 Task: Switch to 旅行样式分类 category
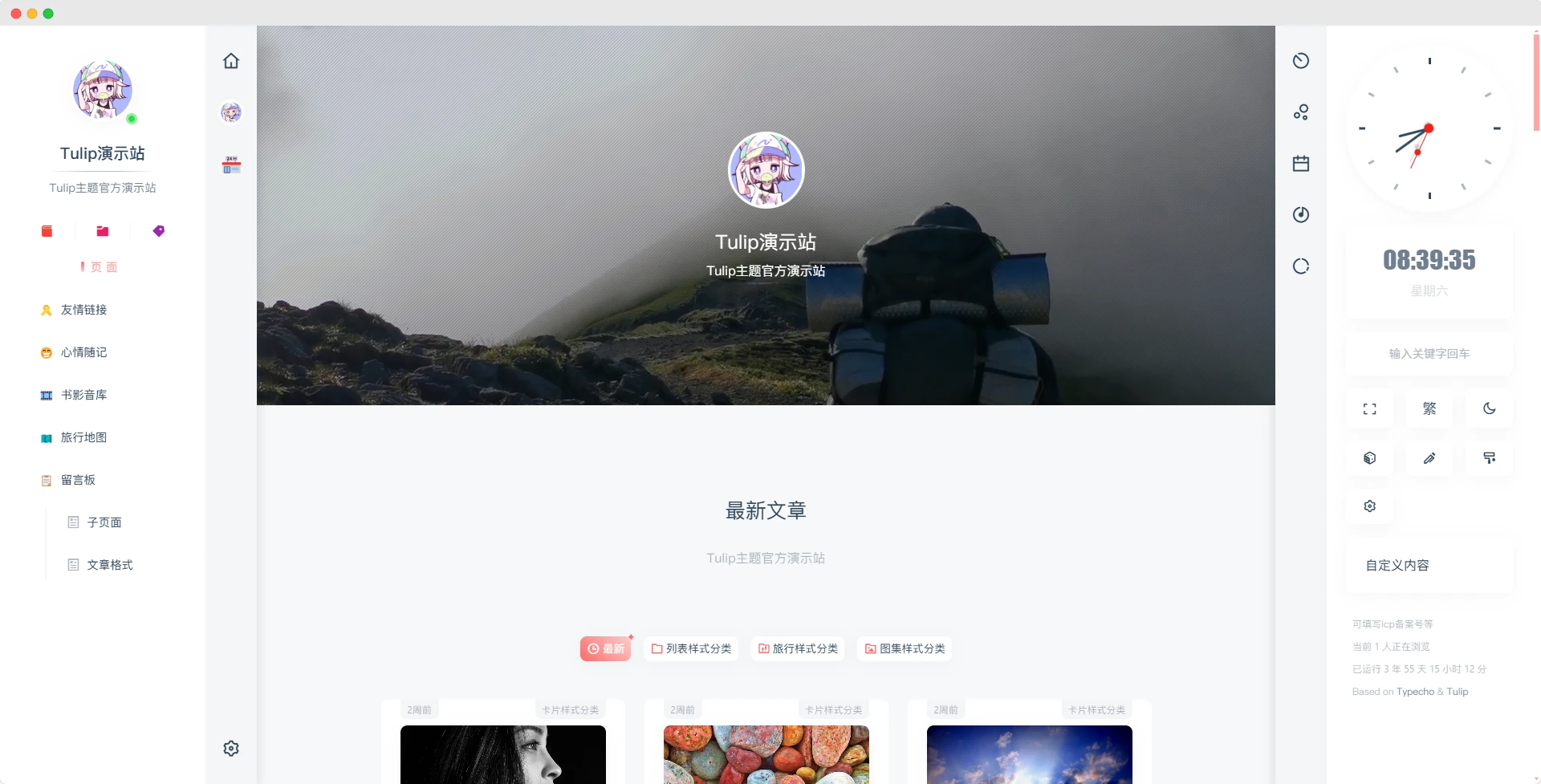pos(798,648)
